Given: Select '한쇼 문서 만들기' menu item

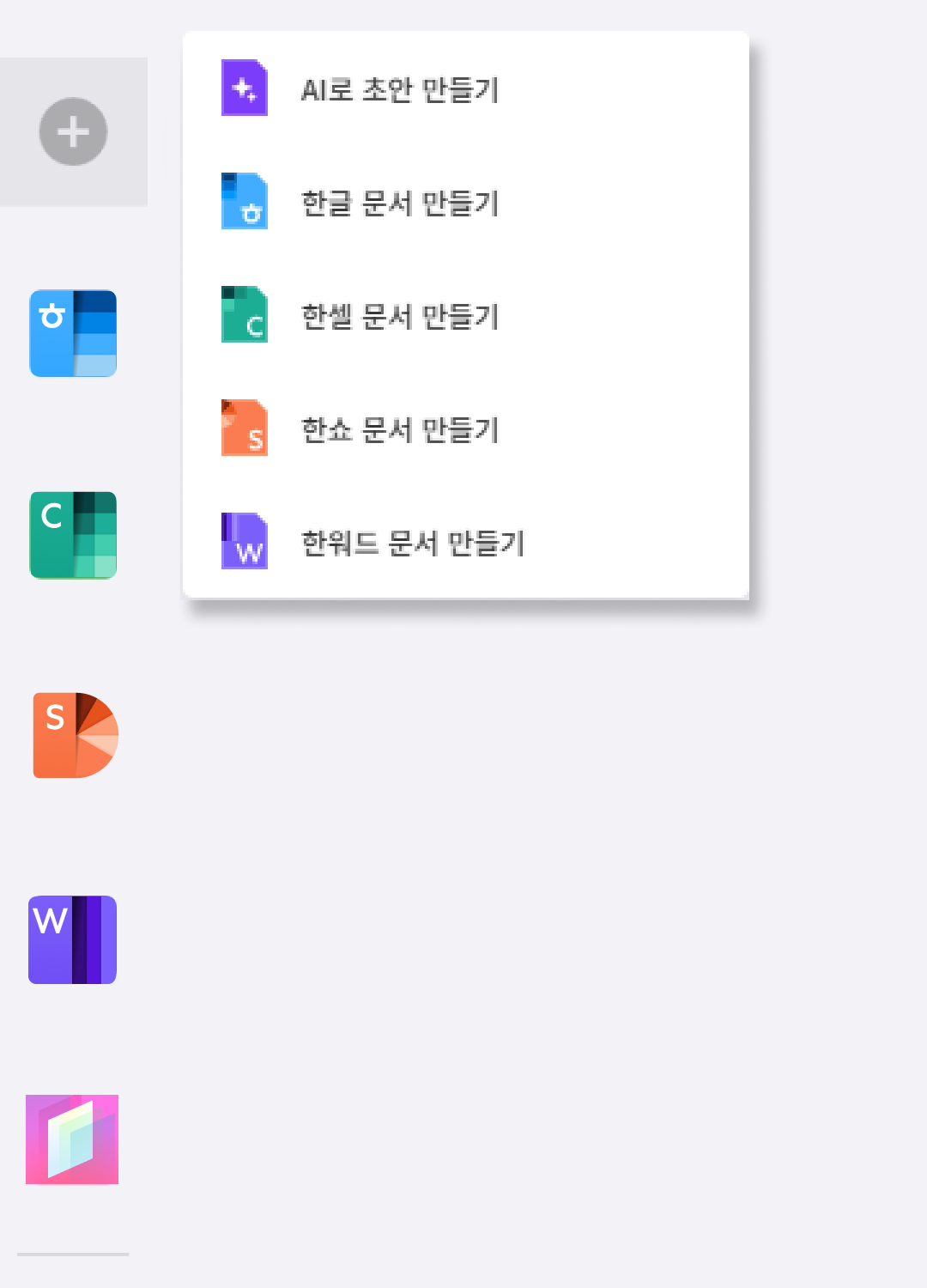Looking at the screenshot, I should click(x=399, y=429).
